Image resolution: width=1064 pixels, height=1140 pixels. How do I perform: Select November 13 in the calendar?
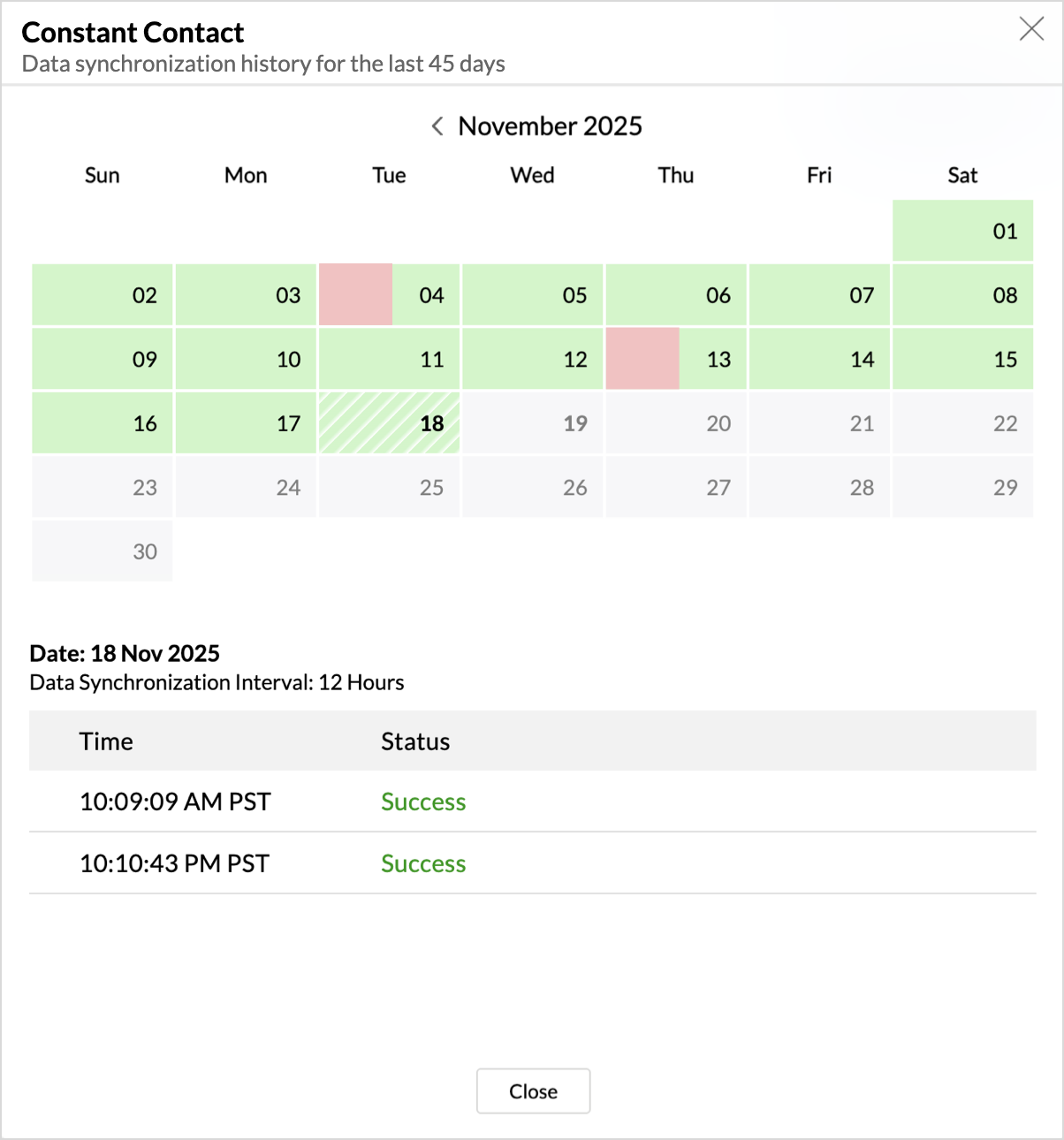coord(676,359)
